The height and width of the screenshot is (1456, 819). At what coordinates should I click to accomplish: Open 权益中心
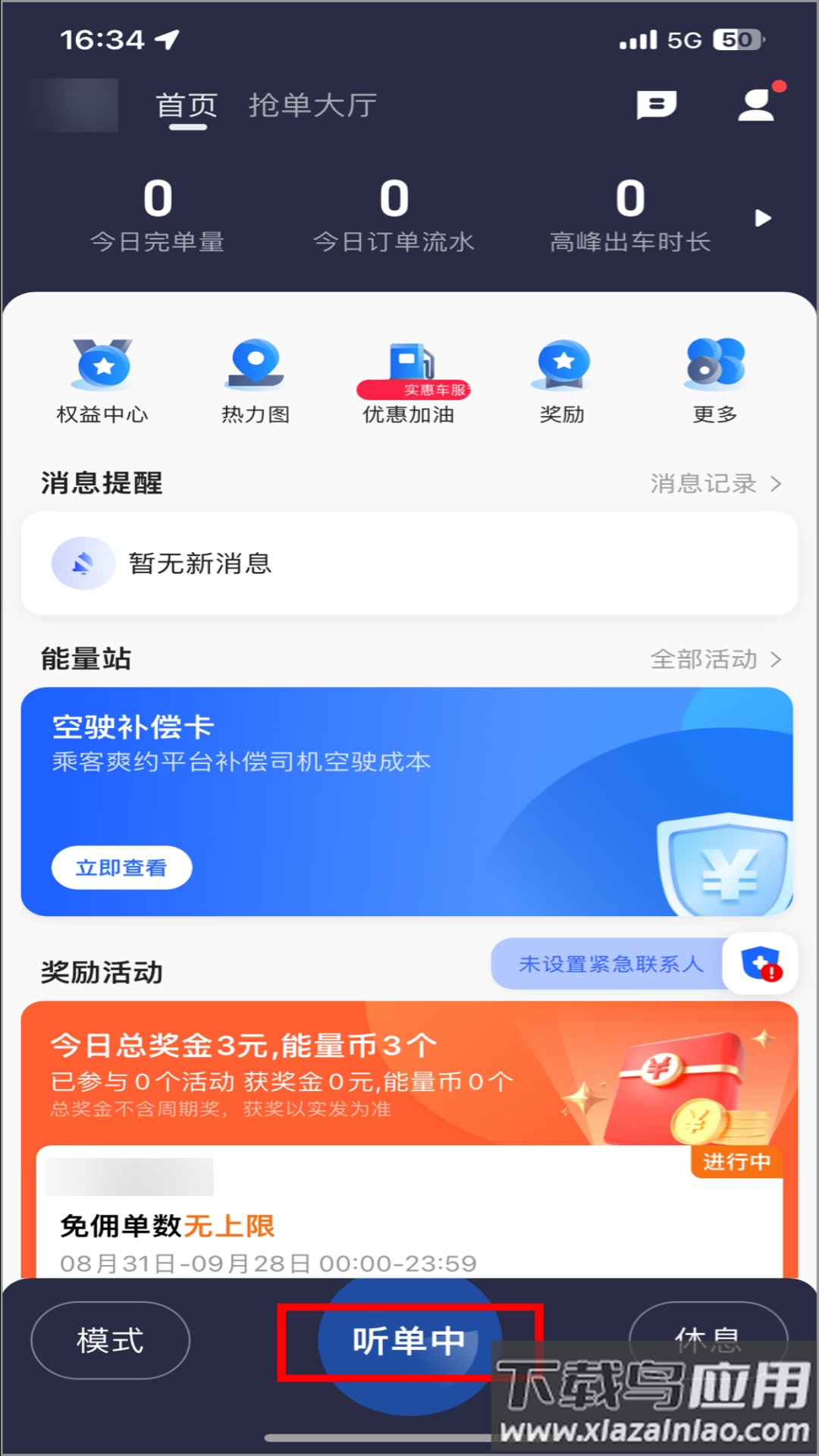pyautogui.click(x=102, y=381)
